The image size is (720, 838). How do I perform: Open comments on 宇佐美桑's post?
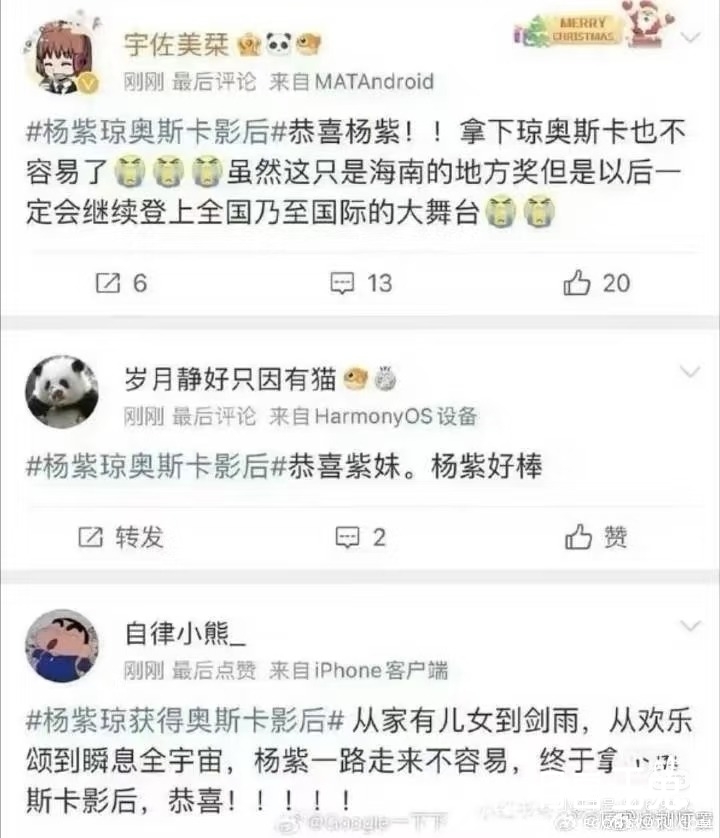(x=361, y=283)
